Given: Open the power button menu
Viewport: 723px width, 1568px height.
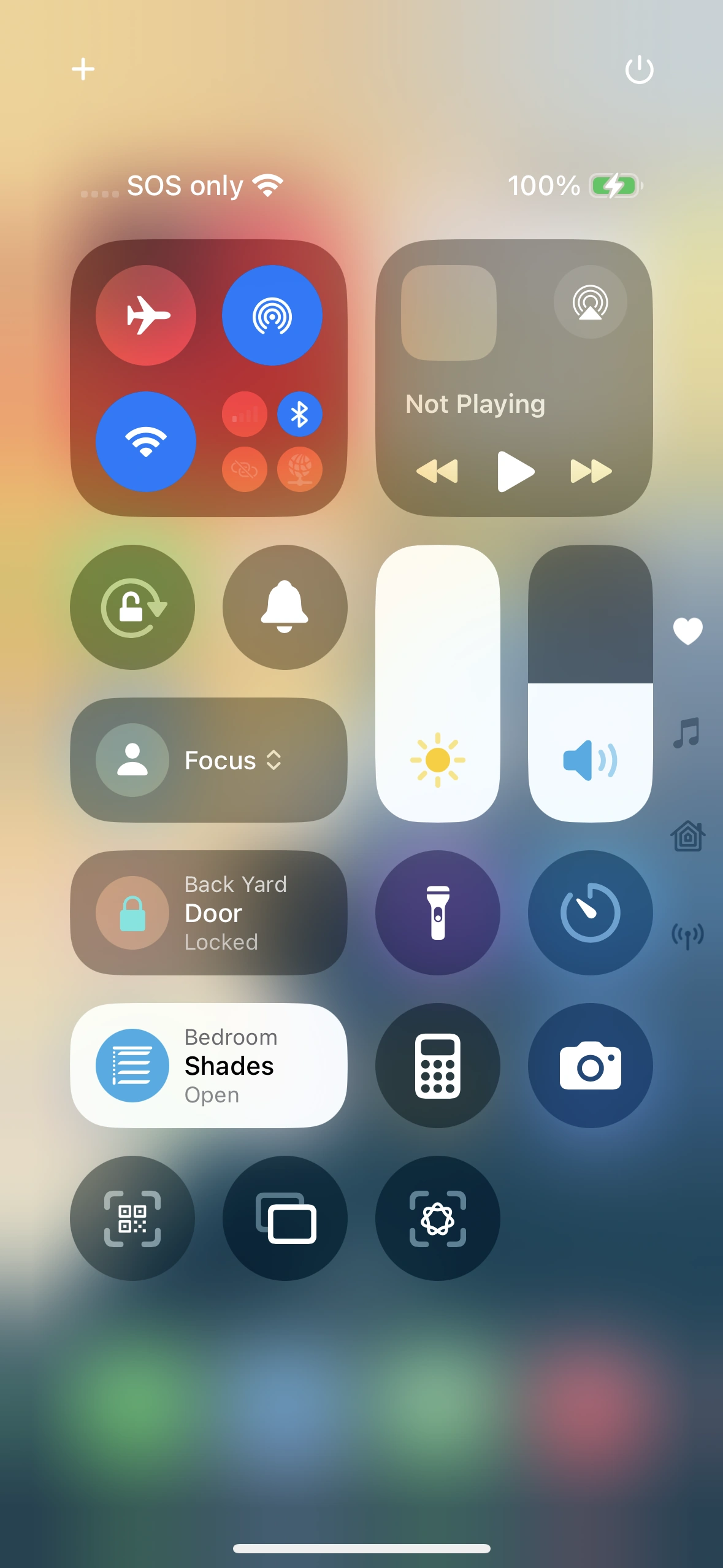Looking at the screenshot, I should [x=639, y=69].
